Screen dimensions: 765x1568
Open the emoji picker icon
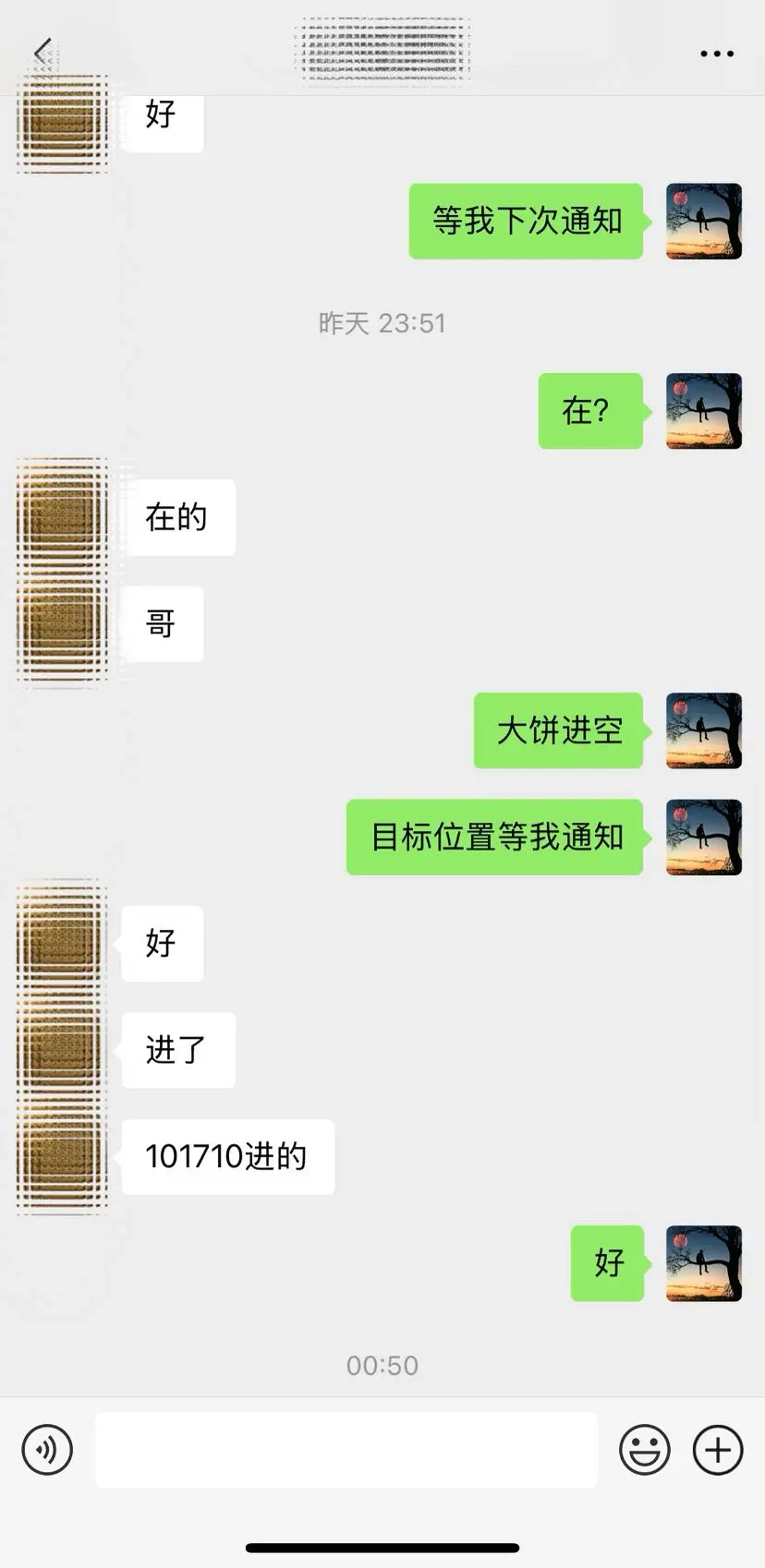[645, 1450]
